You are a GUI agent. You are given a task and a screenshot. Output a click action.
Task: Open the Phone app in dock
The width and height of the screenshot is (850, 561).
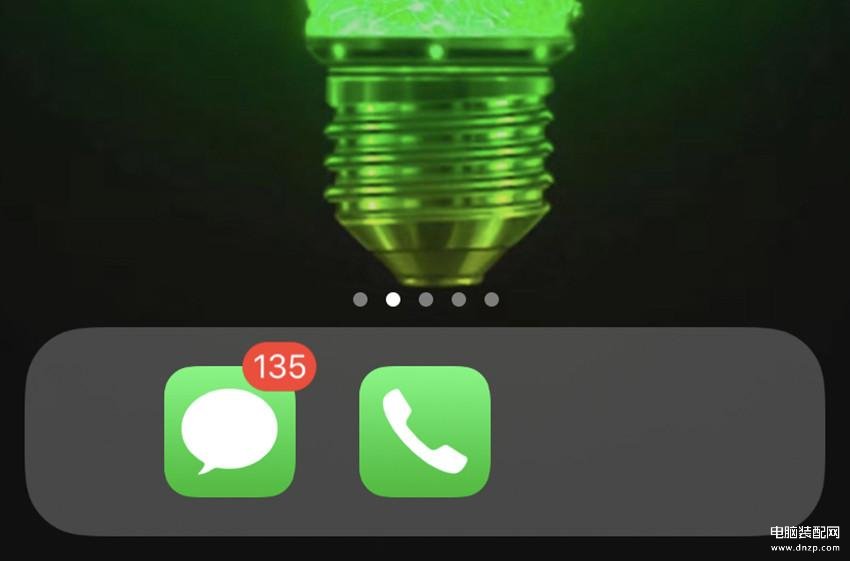(x=424, y=431)
